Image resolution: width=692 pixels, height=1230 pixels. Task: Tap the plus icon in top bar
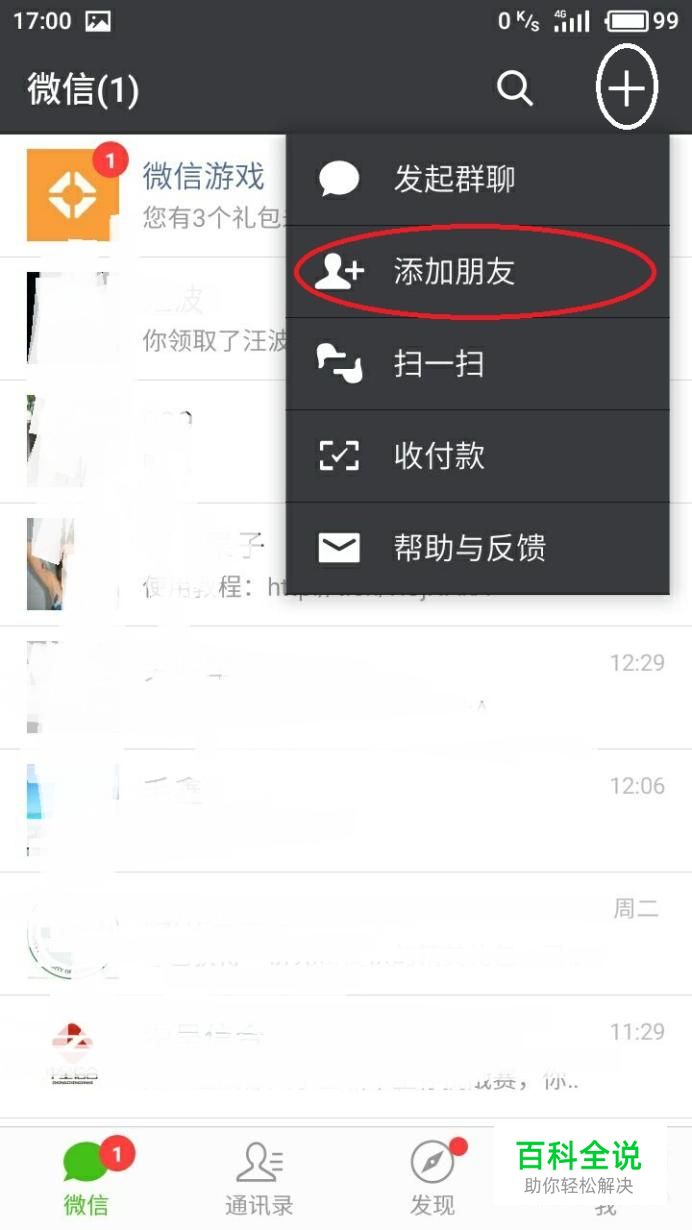coord(627,89)
